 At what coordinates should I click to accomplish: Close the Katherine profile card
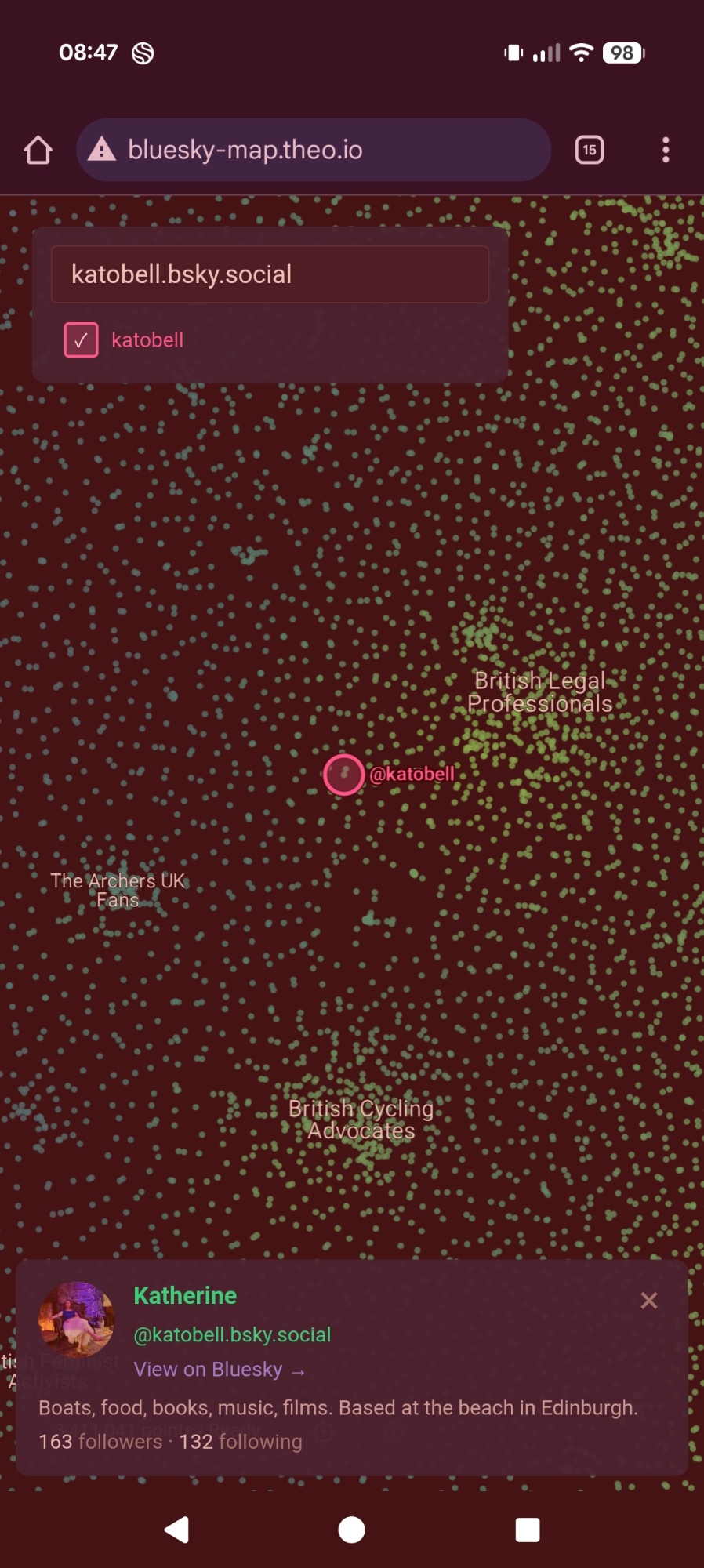point(649,1301)
